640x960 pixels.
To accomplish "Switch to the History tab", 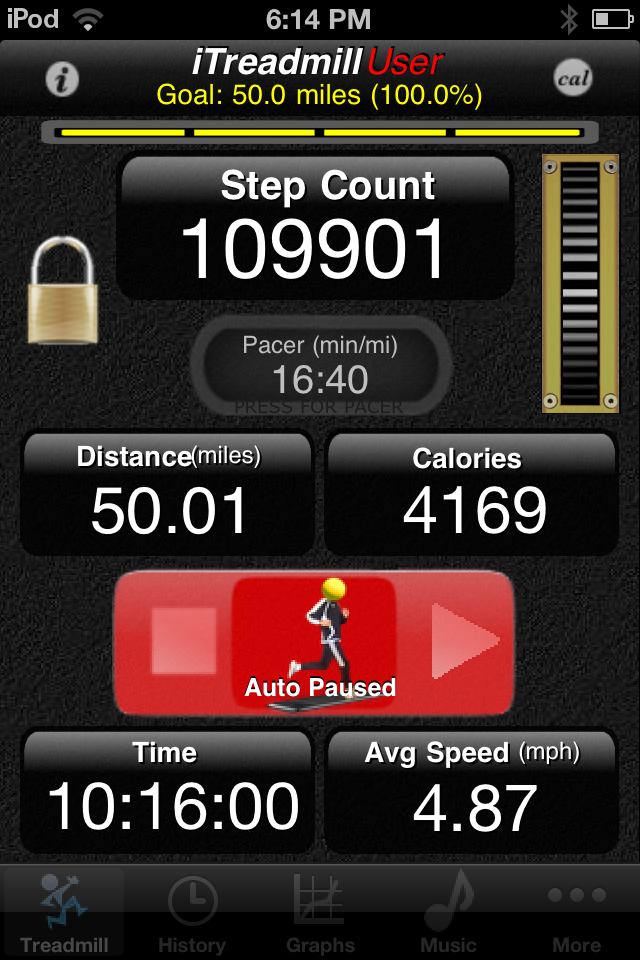I will point(192,912).
